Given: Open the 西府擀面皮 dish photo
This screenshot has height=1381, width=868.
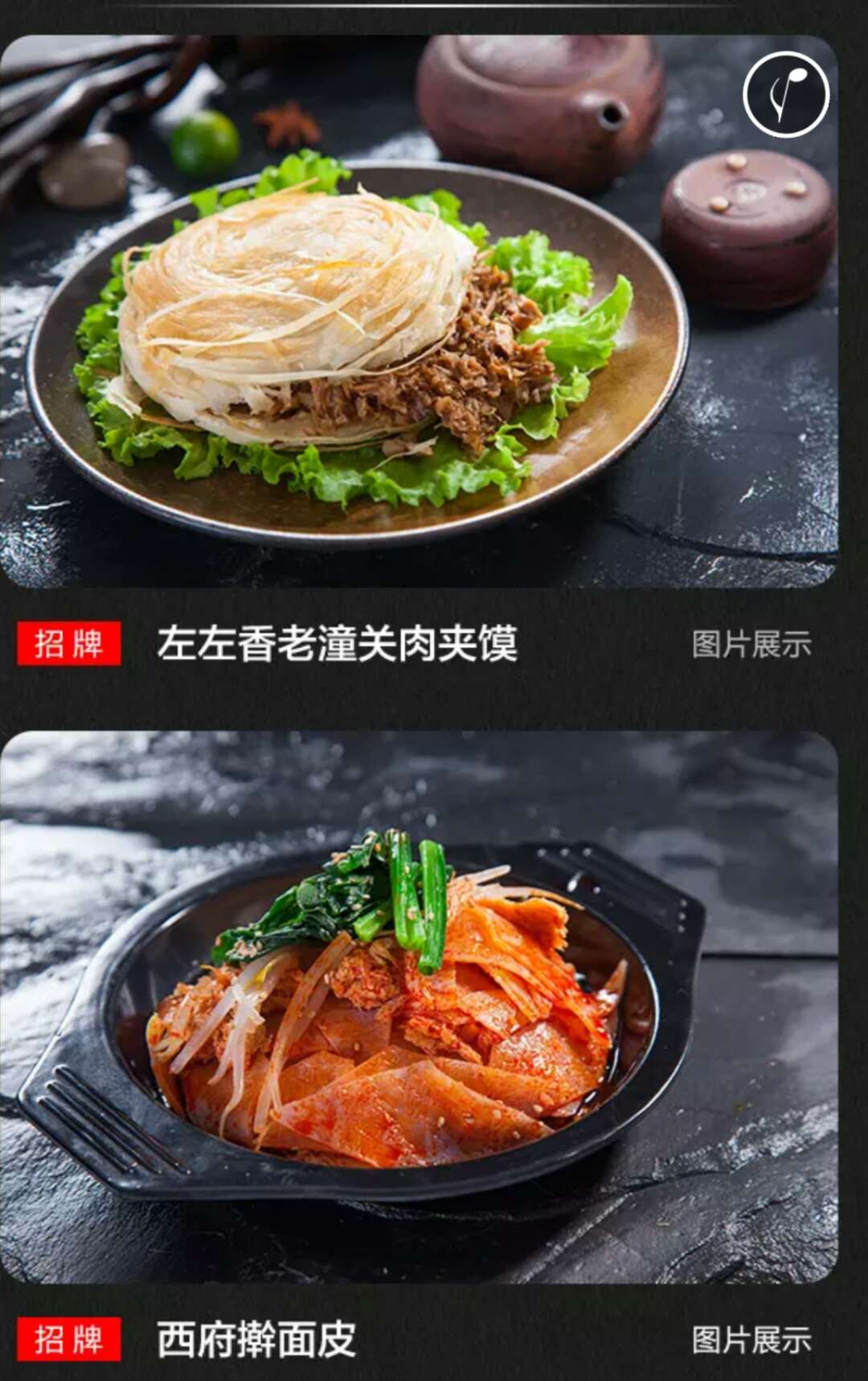Looking at the screenshot, I should (x=418, y=1006).
